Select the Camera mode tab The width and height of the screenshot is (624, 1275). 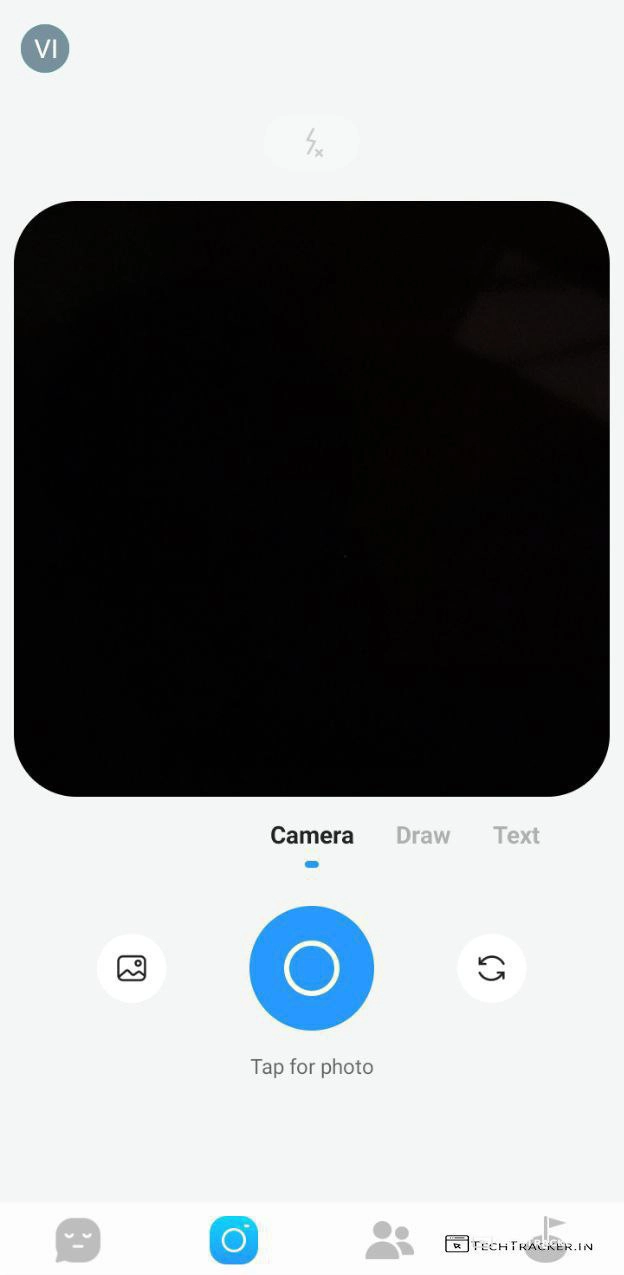[312, 835]
